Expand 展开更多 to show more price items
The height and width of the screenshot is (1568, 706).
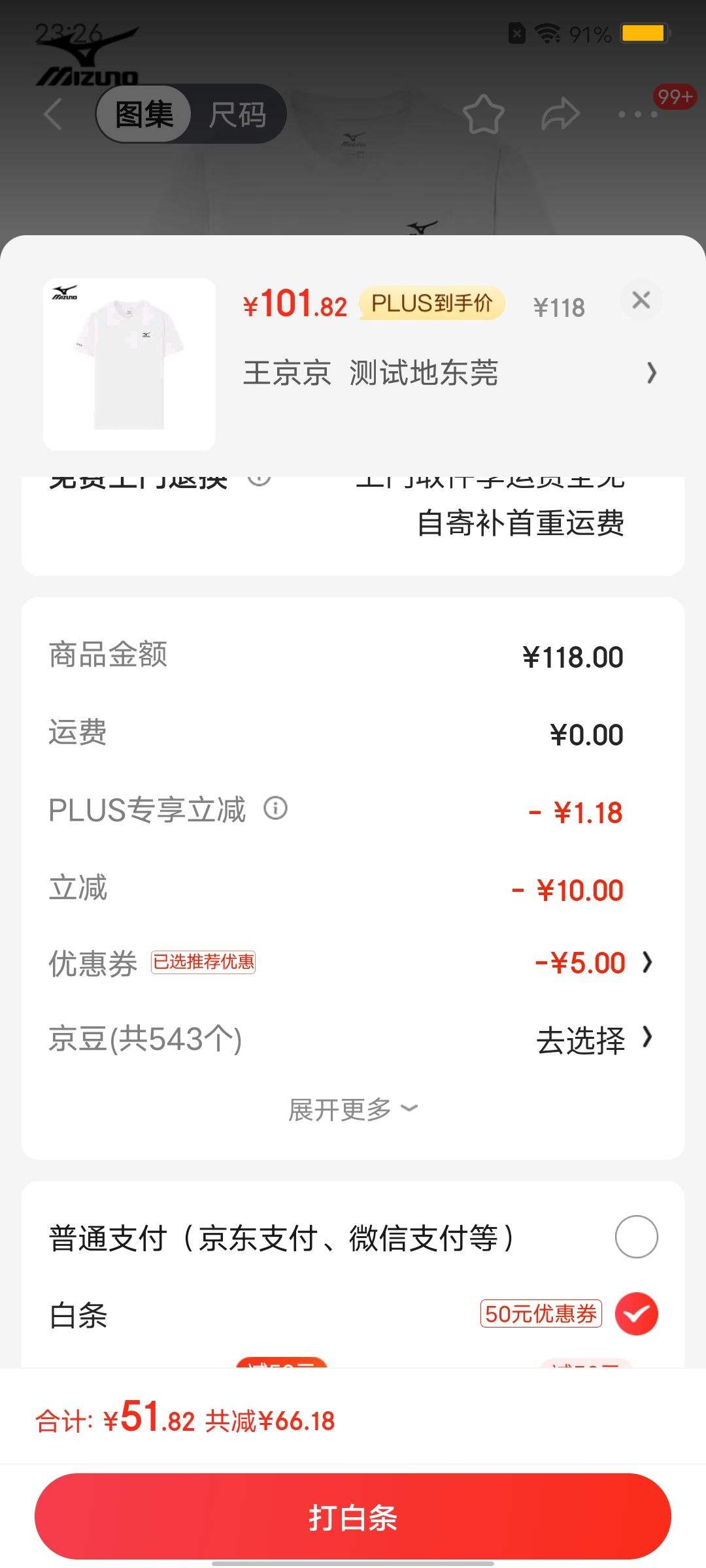coord(352,1107)
